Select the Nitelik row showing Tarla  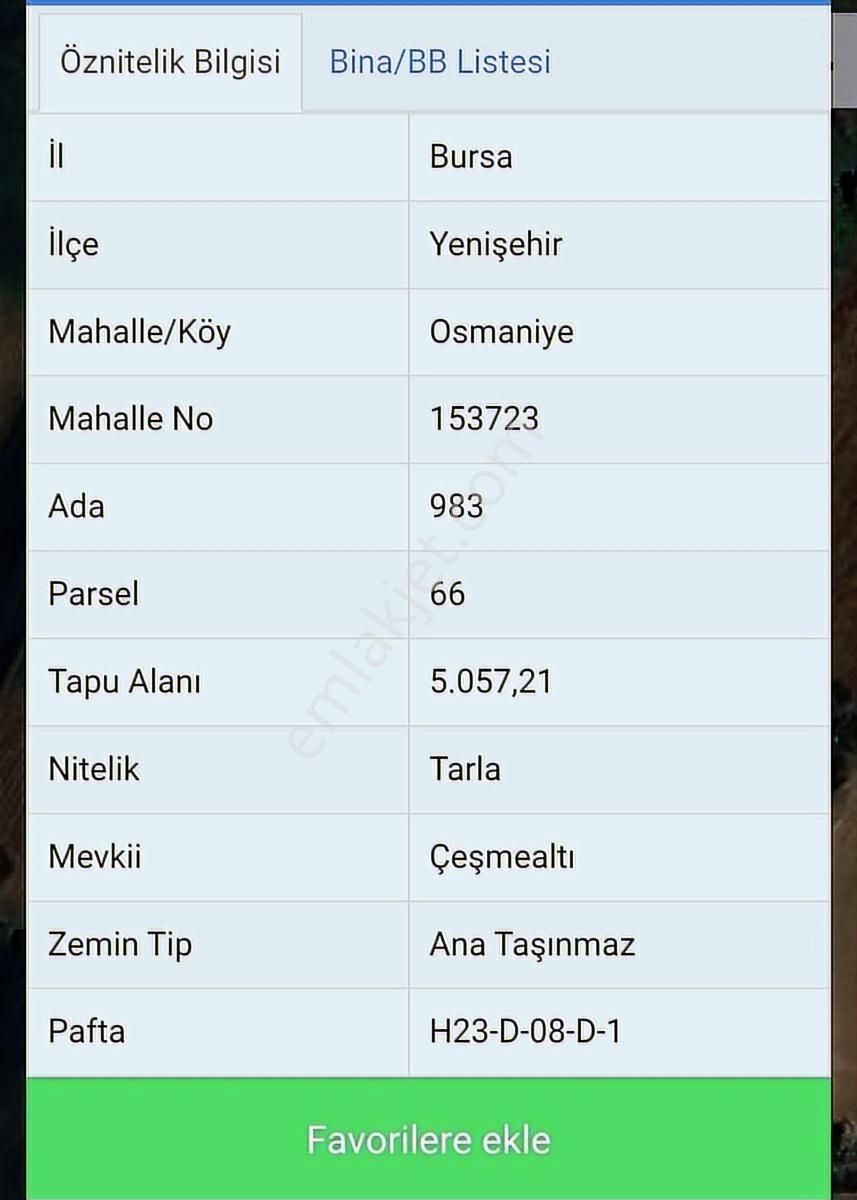tap(464, 769)
